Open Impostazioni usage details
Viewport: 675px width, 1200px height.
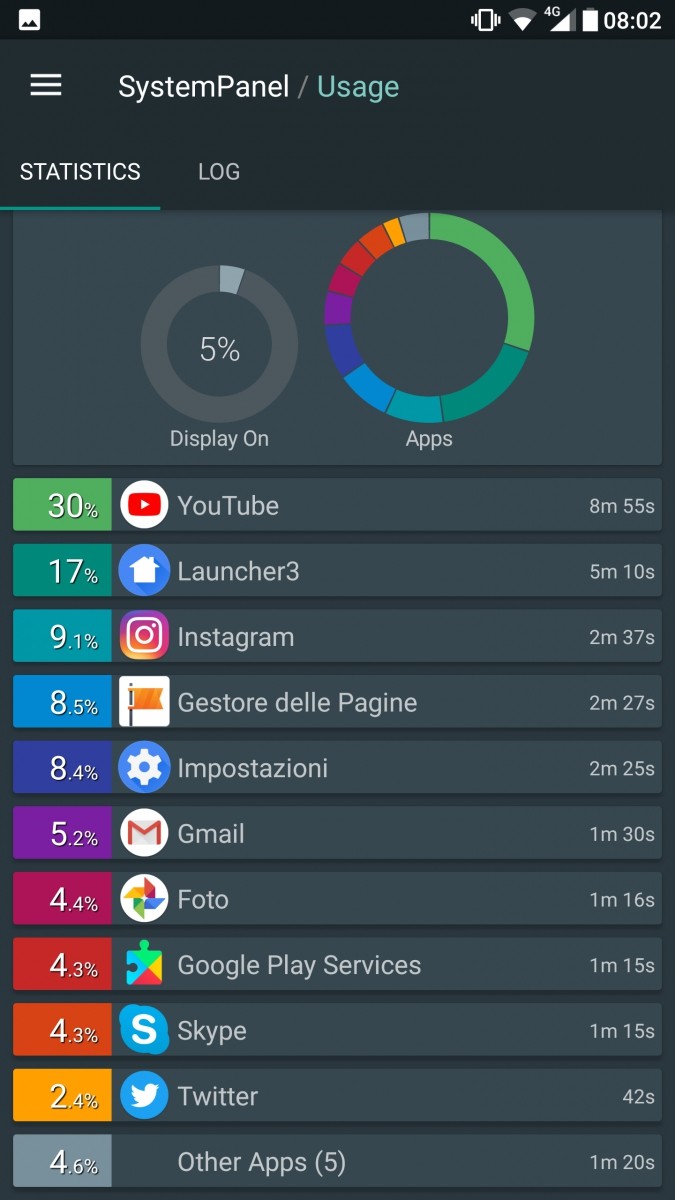[337, 768]
